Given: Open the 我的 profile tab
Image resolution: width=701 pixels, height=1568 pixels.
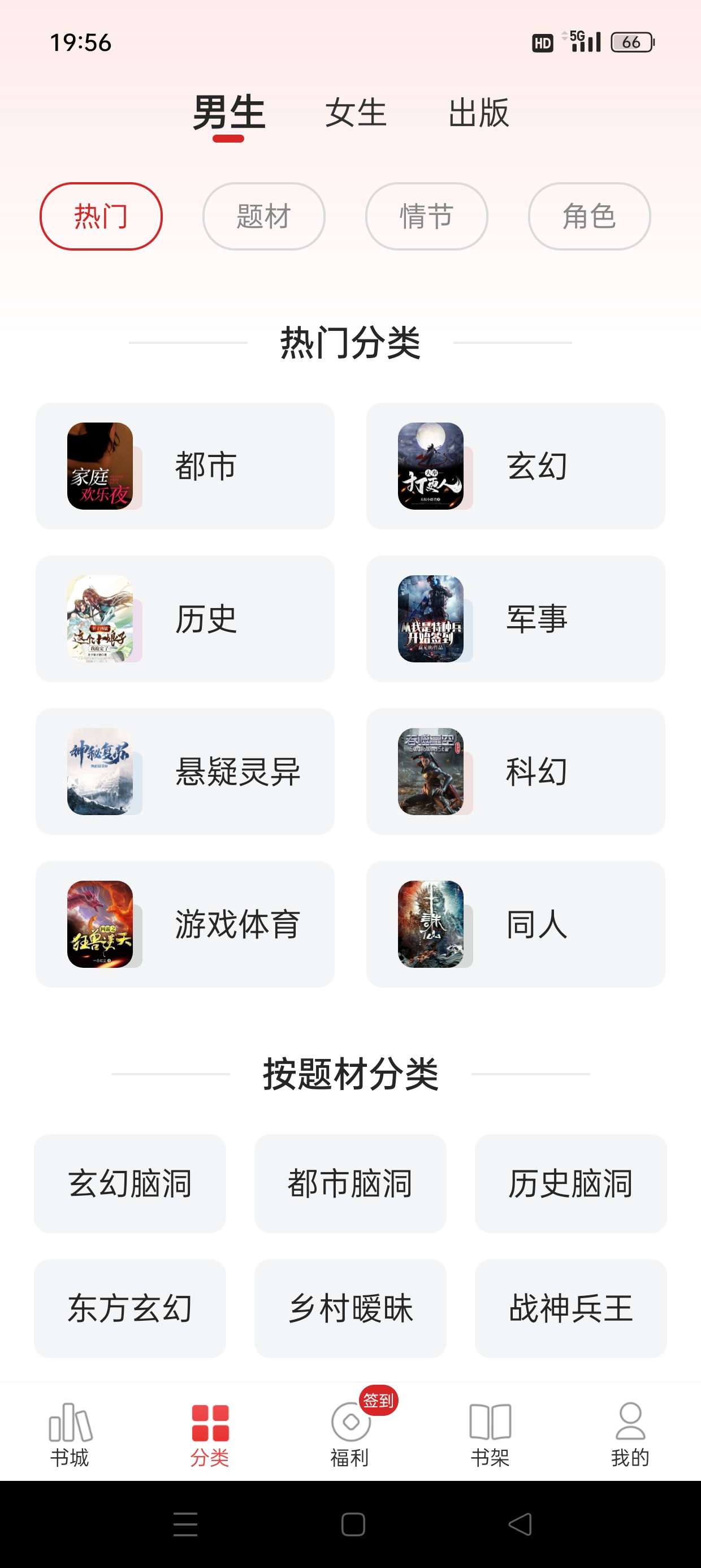Looking at the screenshot, I should click(x=630, y=1433).
